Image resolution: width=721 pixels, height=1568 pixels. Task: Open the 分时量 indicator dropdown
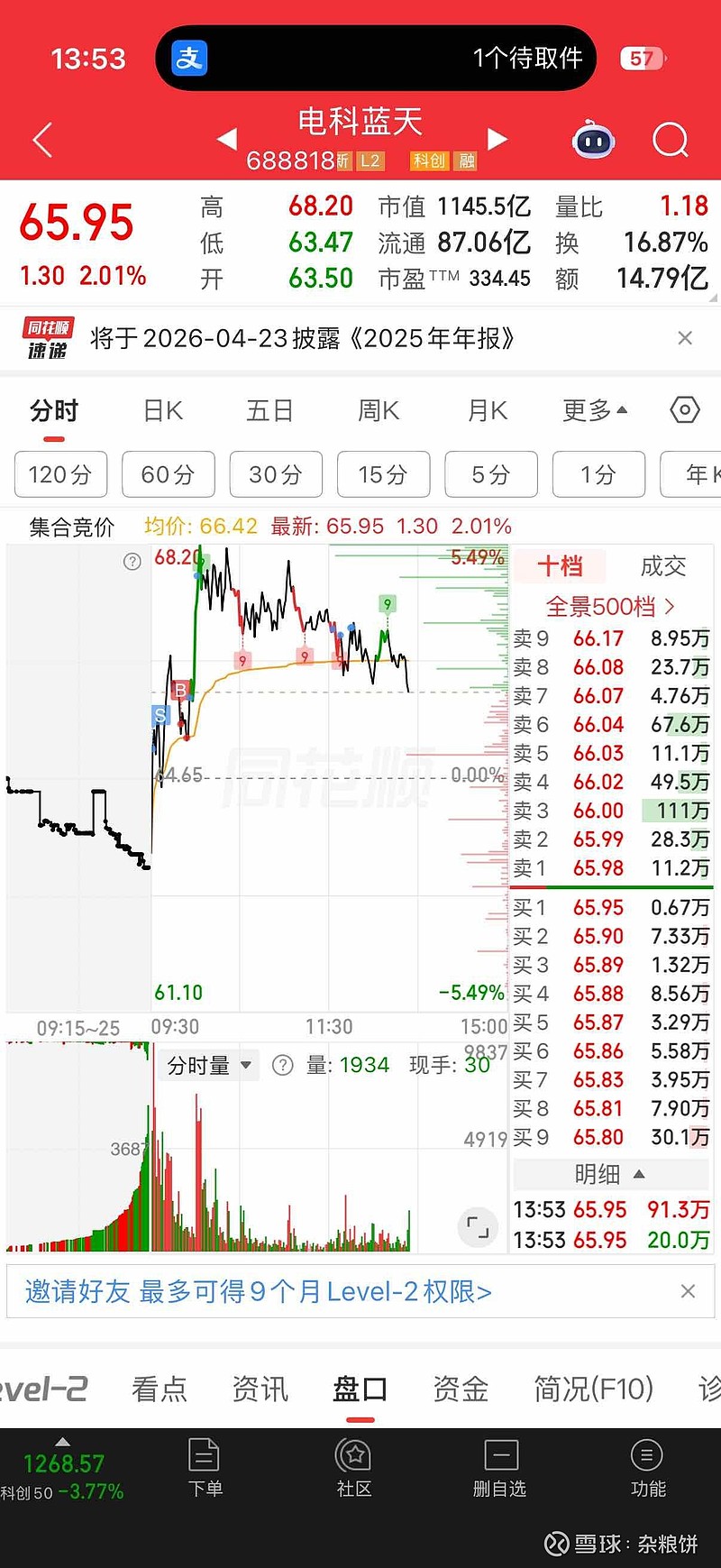tap(208, 1065)
